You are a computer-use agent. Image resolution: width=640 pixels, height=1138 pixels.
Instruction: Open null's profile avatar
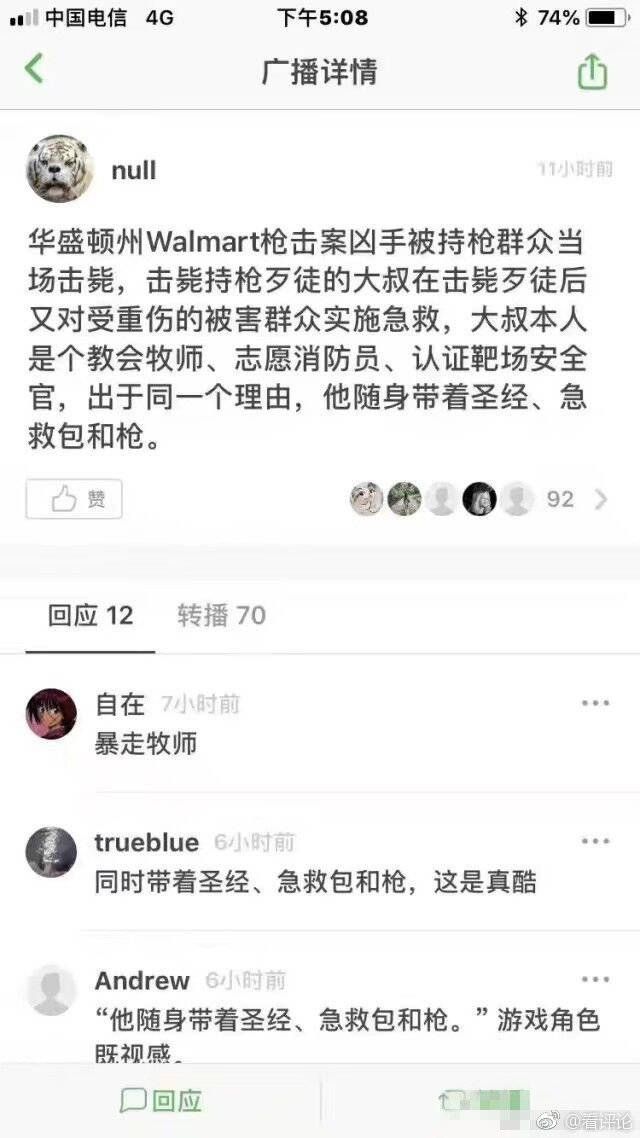click(x=60, y=169)
